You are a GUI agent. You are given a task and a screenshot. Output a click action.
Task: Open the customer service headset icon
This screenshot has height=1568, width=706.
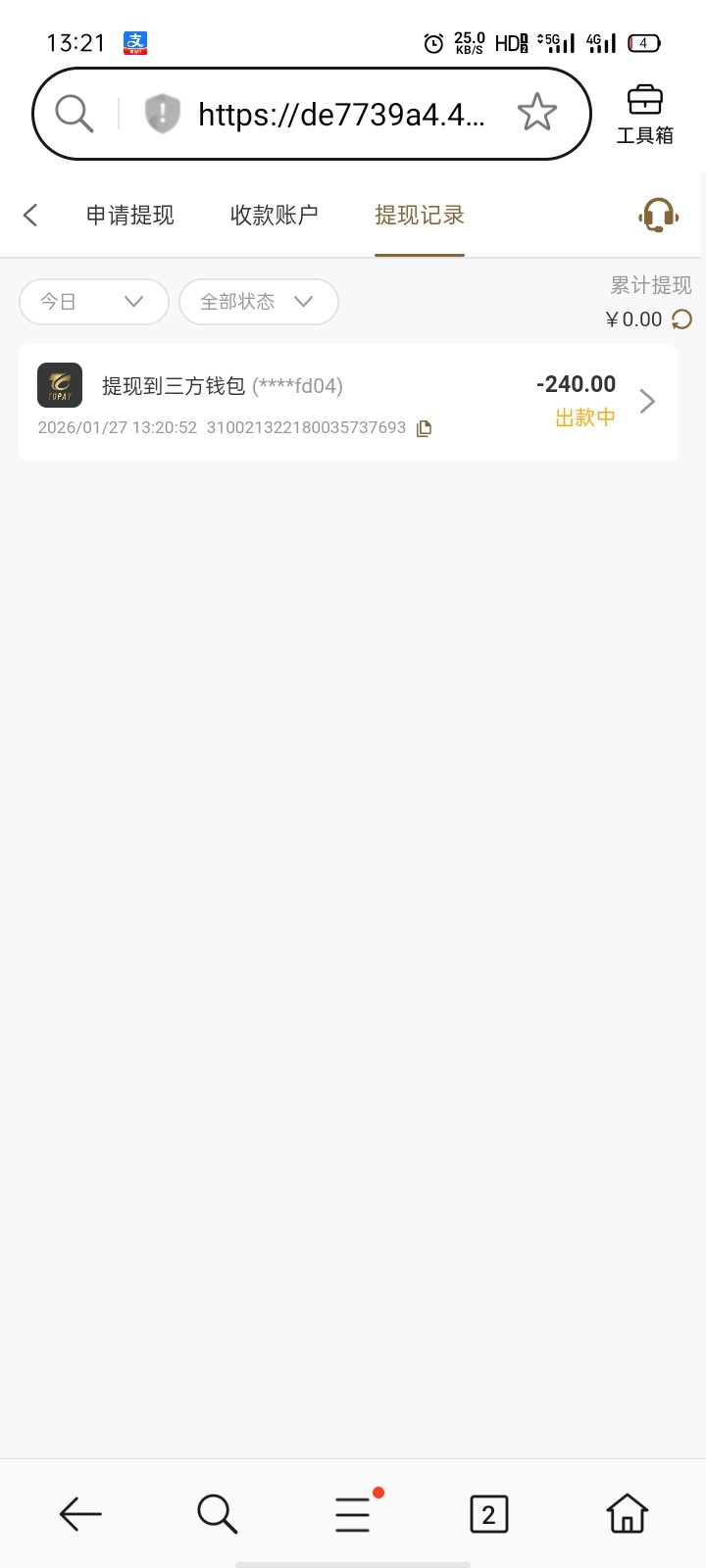coord(657,215)
